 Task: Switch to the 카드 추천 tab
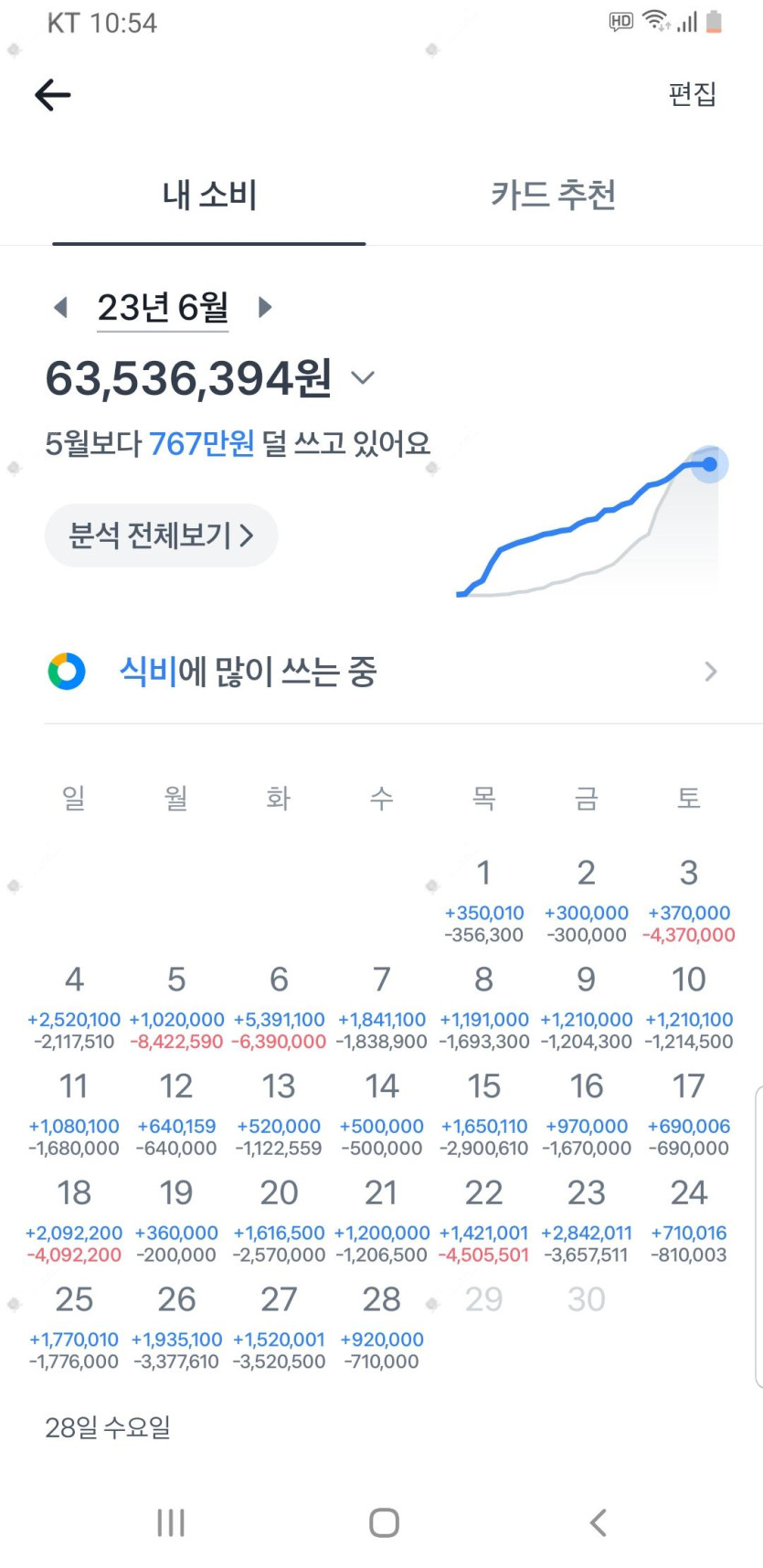553,195
